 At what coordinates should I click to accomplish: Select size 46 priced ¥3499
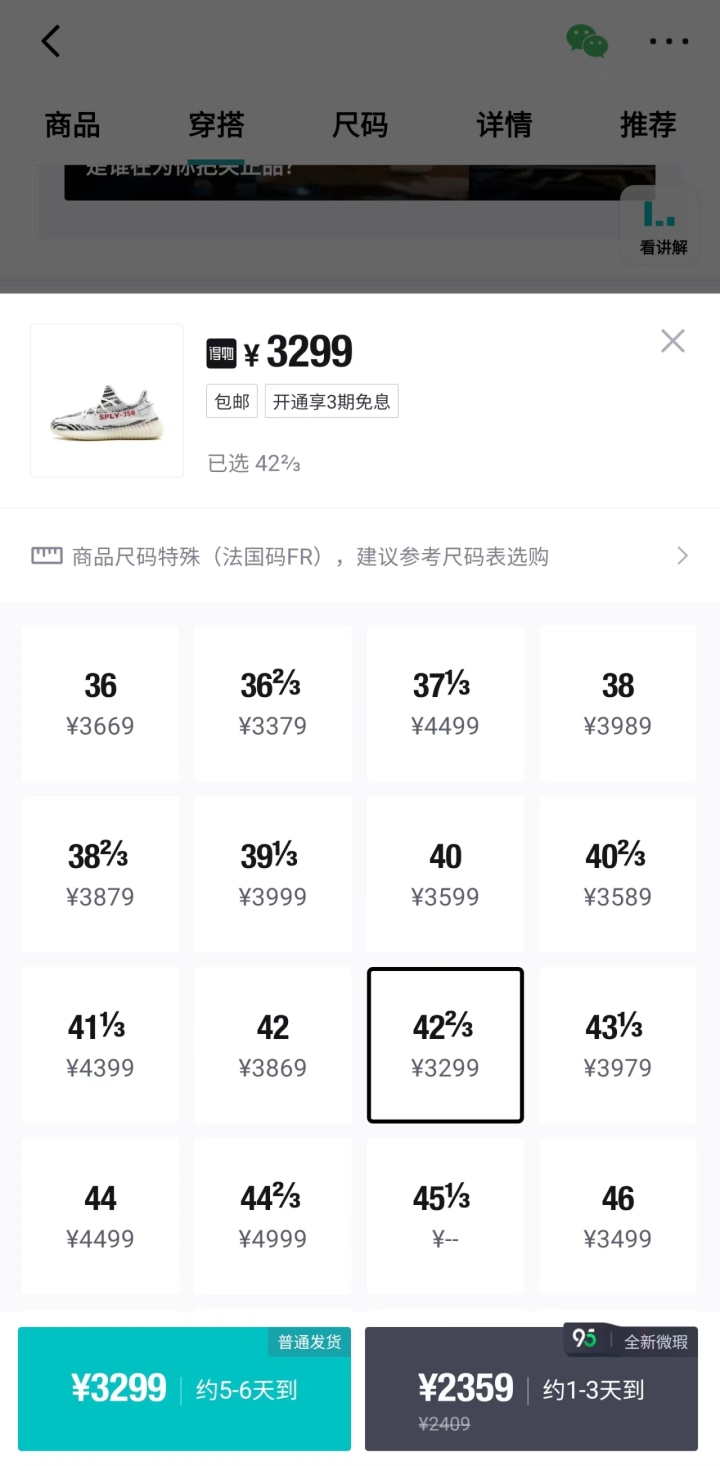618,1216
